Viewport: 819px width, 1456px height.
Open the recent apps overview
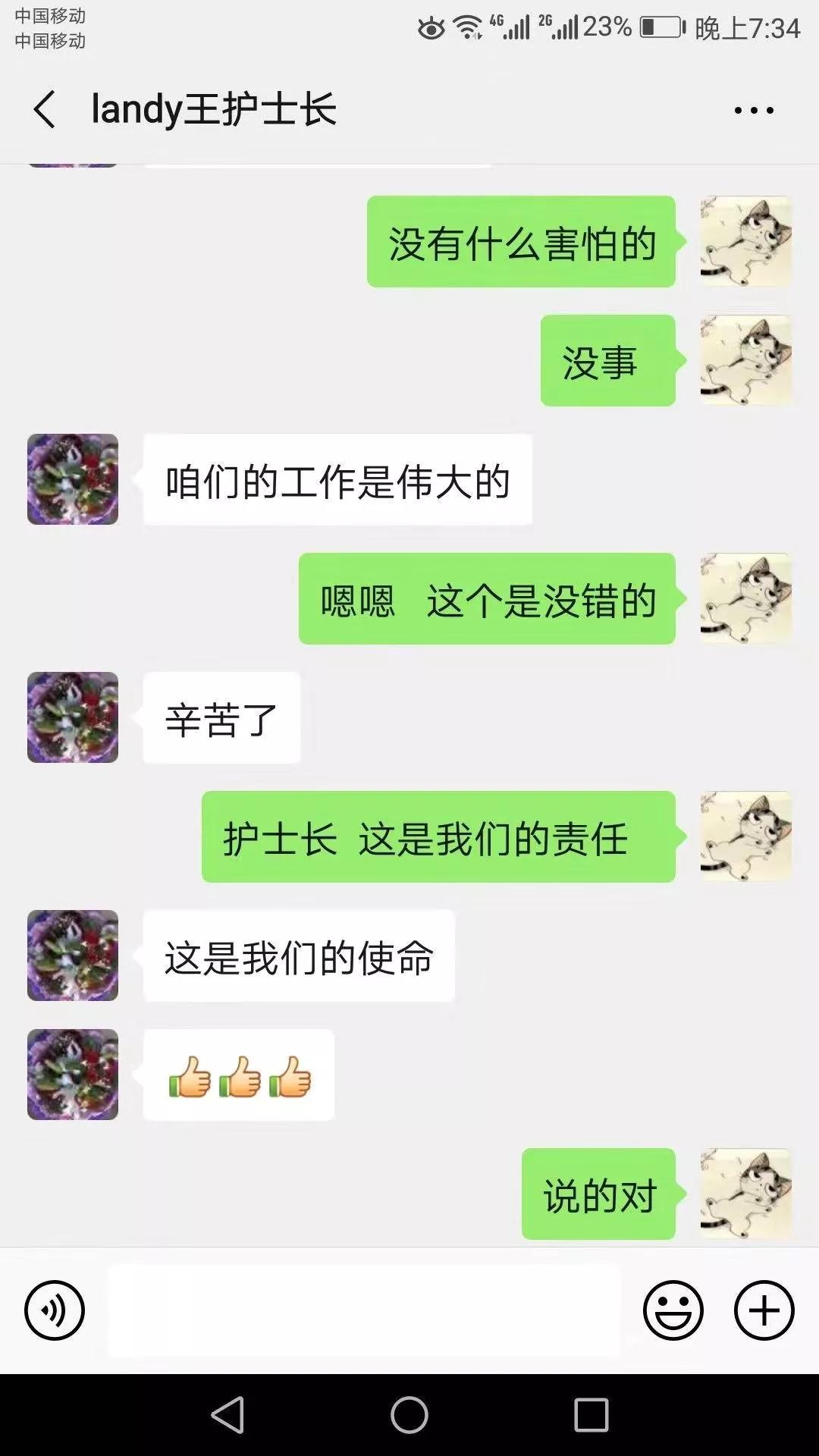pos(591,1415)
